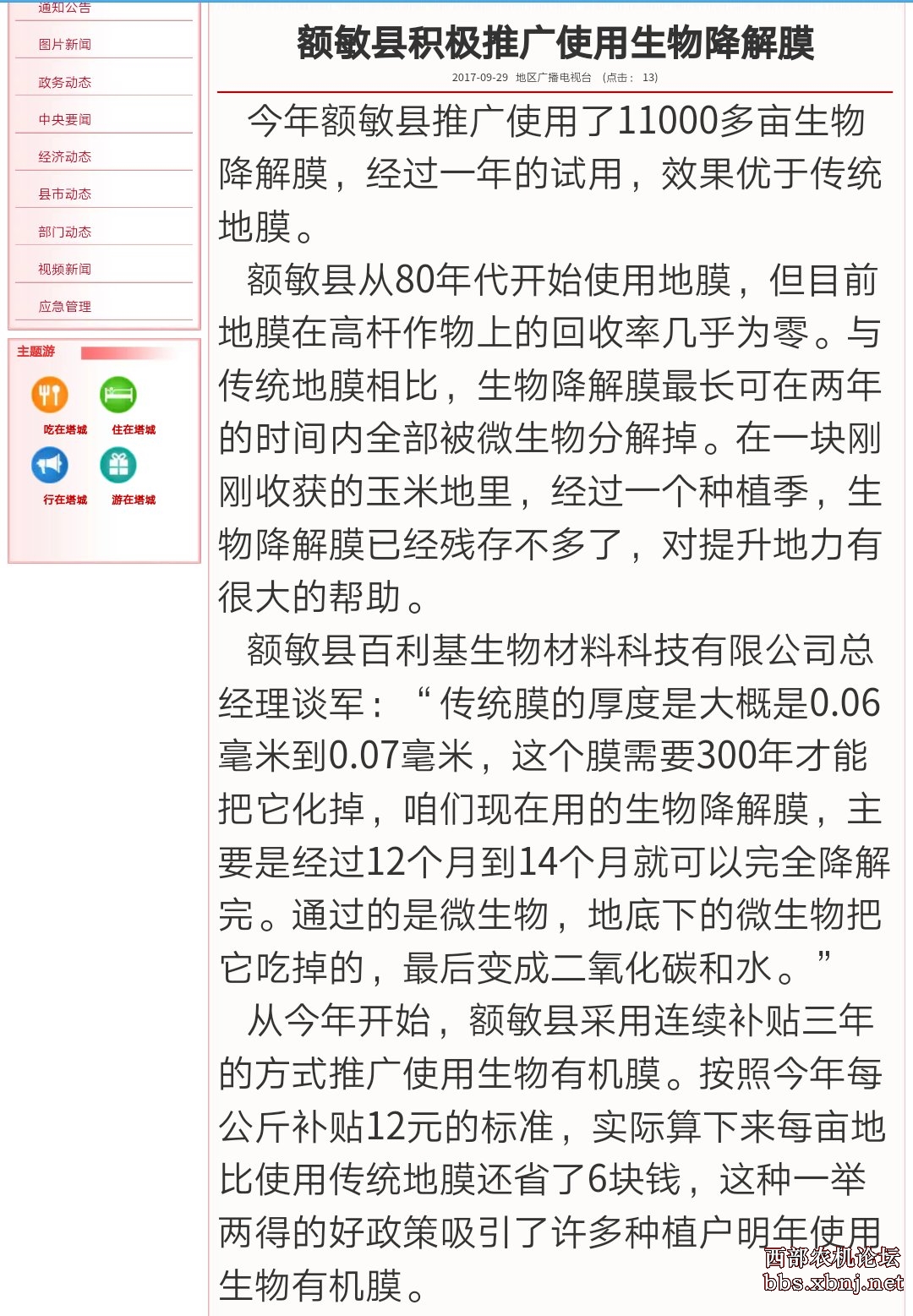Go to 应急管理 in the sidebar

(x=65, y=306)
